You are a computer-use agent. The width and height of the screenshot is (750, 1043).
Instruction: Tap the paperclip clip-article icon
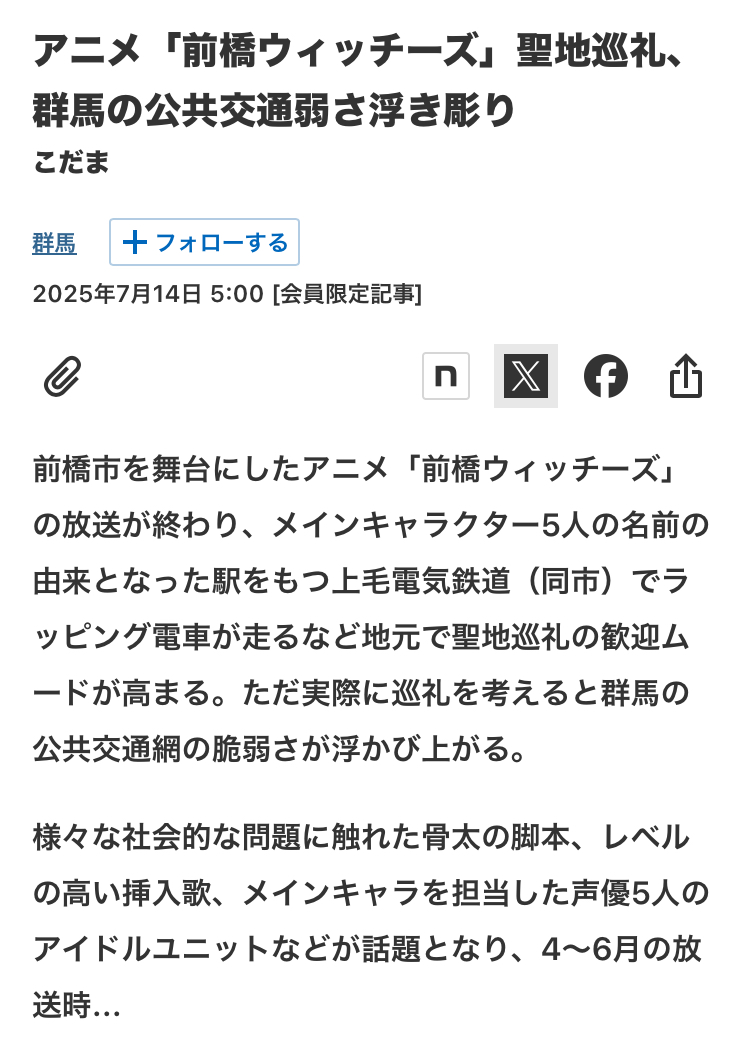(62, 376)
